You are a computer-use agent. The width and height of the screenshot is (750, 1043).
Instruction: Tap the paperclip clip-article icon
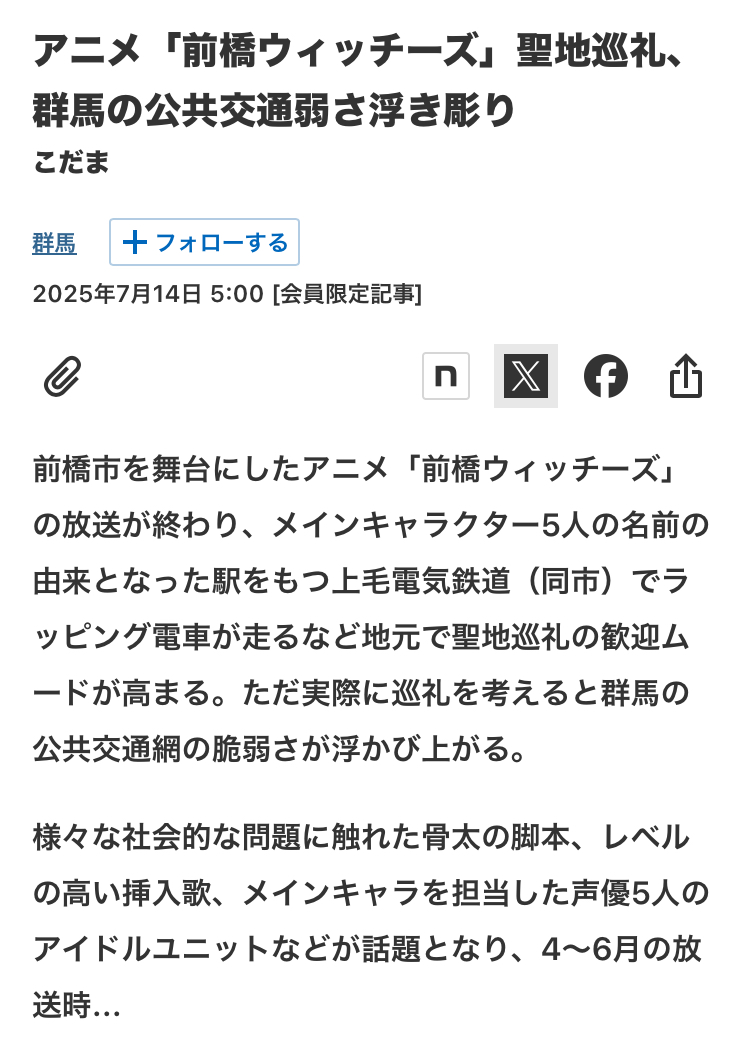(62, 376)
